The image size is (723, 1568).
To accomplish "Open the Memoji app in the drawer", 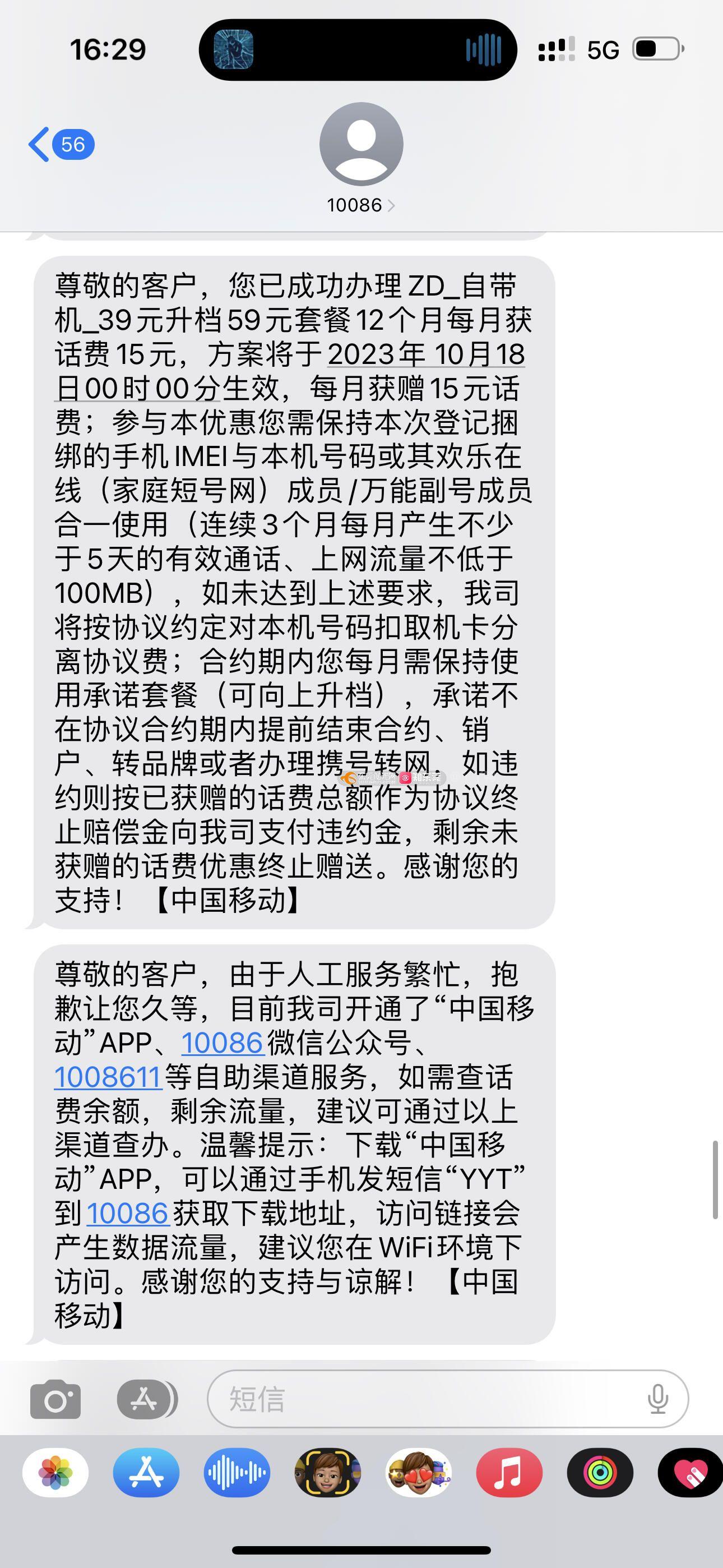I will click(327, 1473).
